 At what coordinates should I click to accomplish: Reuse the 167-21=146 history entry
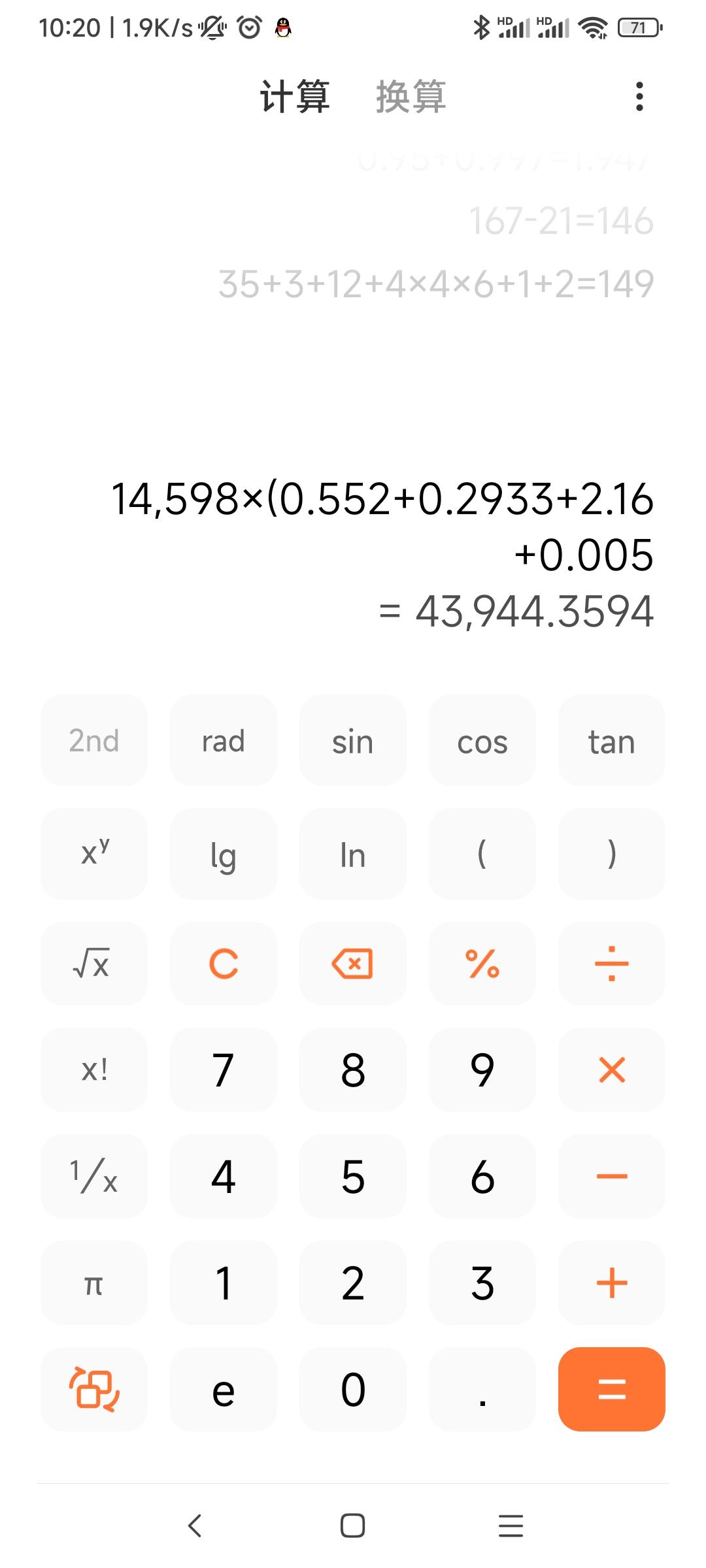point(561,221)
